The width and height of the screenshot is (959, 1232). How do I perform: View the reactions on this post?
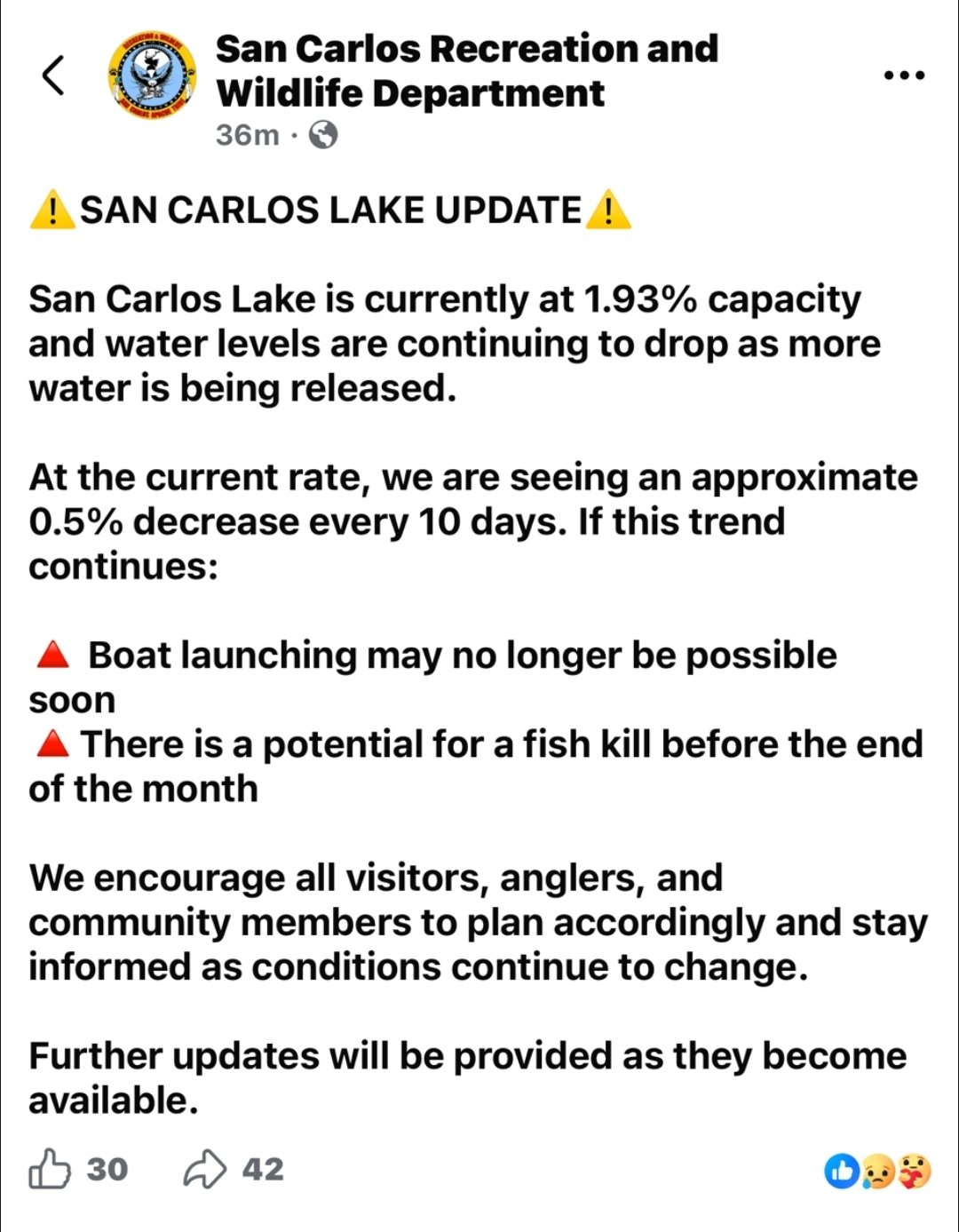point(877,1172)
